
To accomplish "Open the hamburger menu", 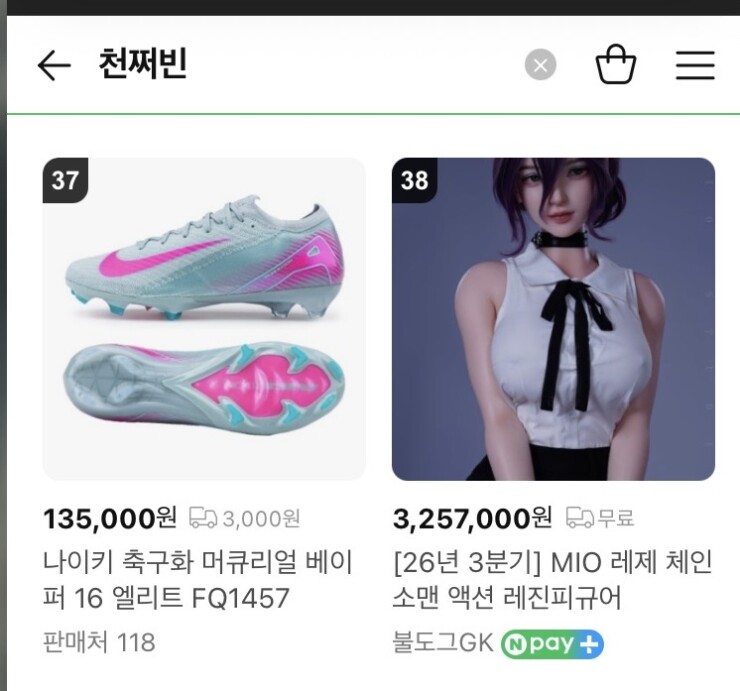I will click(695, 65).
